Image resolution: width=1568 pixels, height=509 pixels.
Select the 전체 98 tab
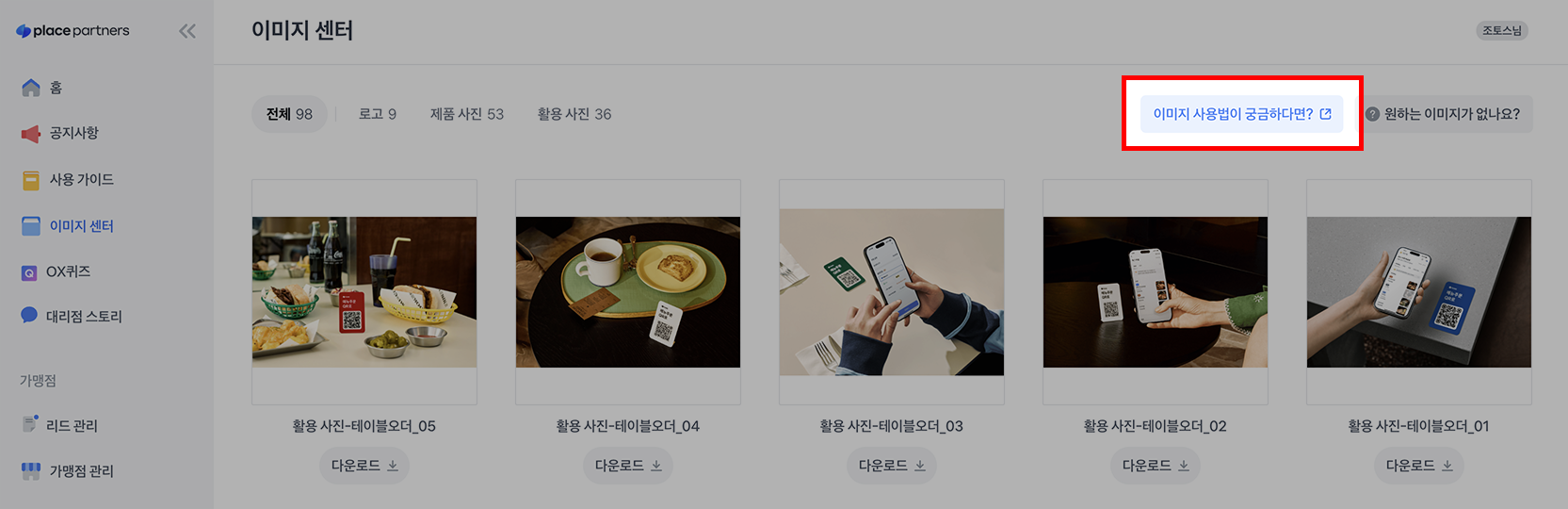[x=289, y=114]
